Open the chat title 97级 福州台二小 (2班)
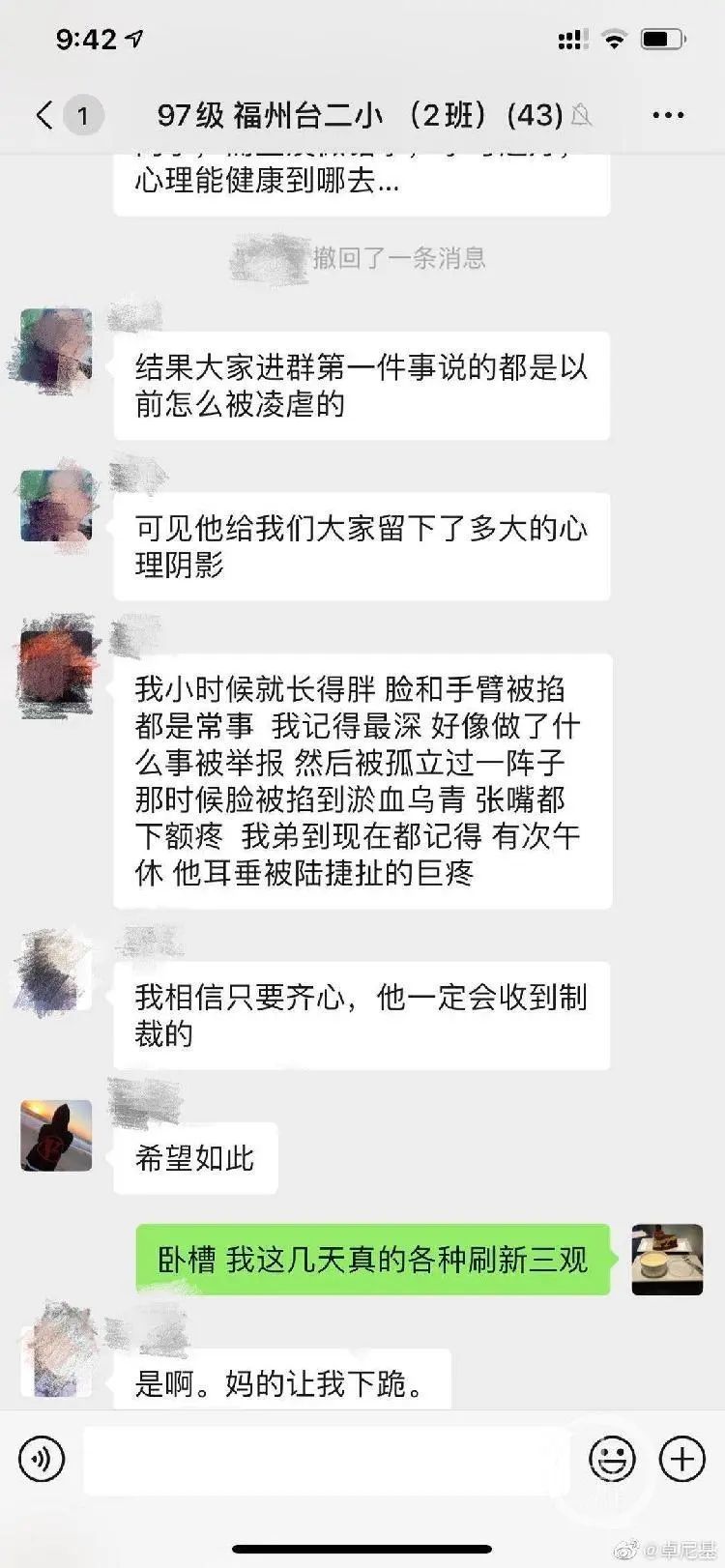The image size is (725, 1568). (x=358, y=115)
